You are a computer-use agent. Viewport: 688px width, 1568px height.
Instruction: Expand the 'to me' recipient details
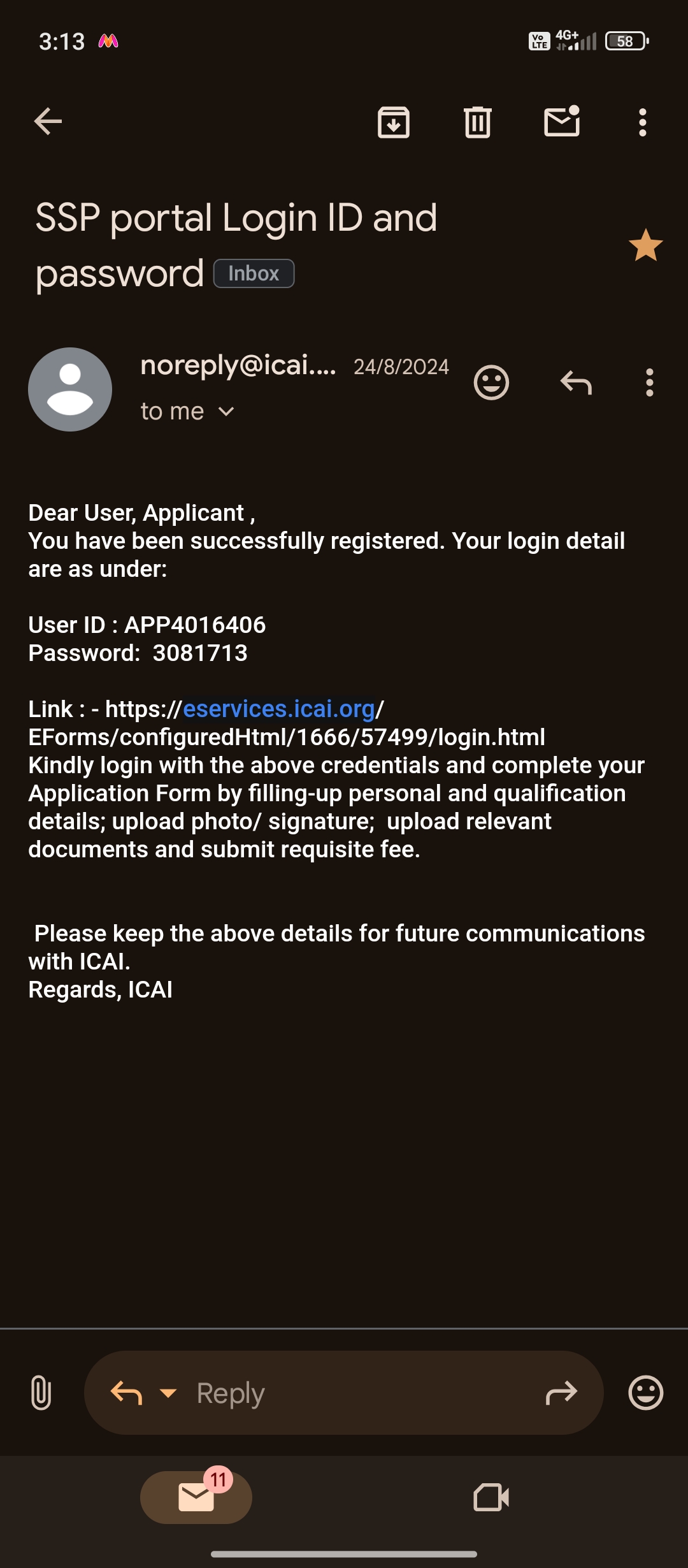coord(226,412)
